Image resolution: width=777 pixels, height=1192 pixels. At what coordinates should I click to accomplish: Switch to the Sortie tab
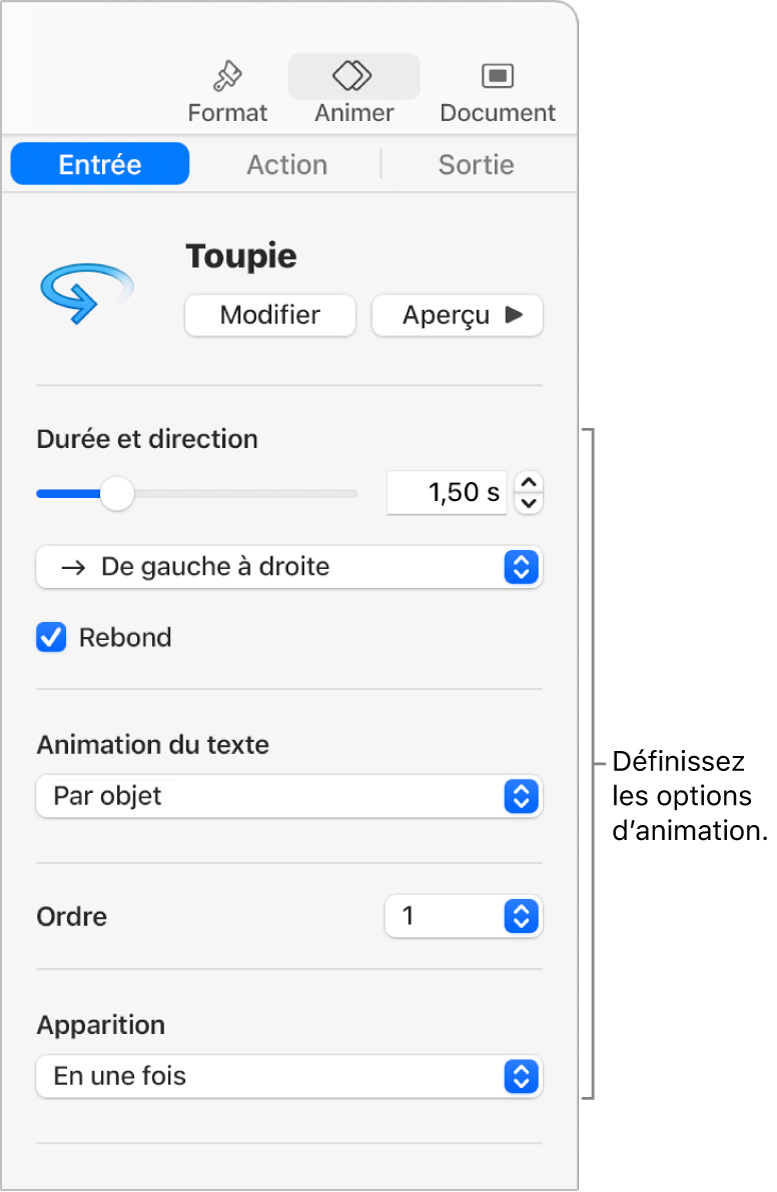tap(476, 165)
